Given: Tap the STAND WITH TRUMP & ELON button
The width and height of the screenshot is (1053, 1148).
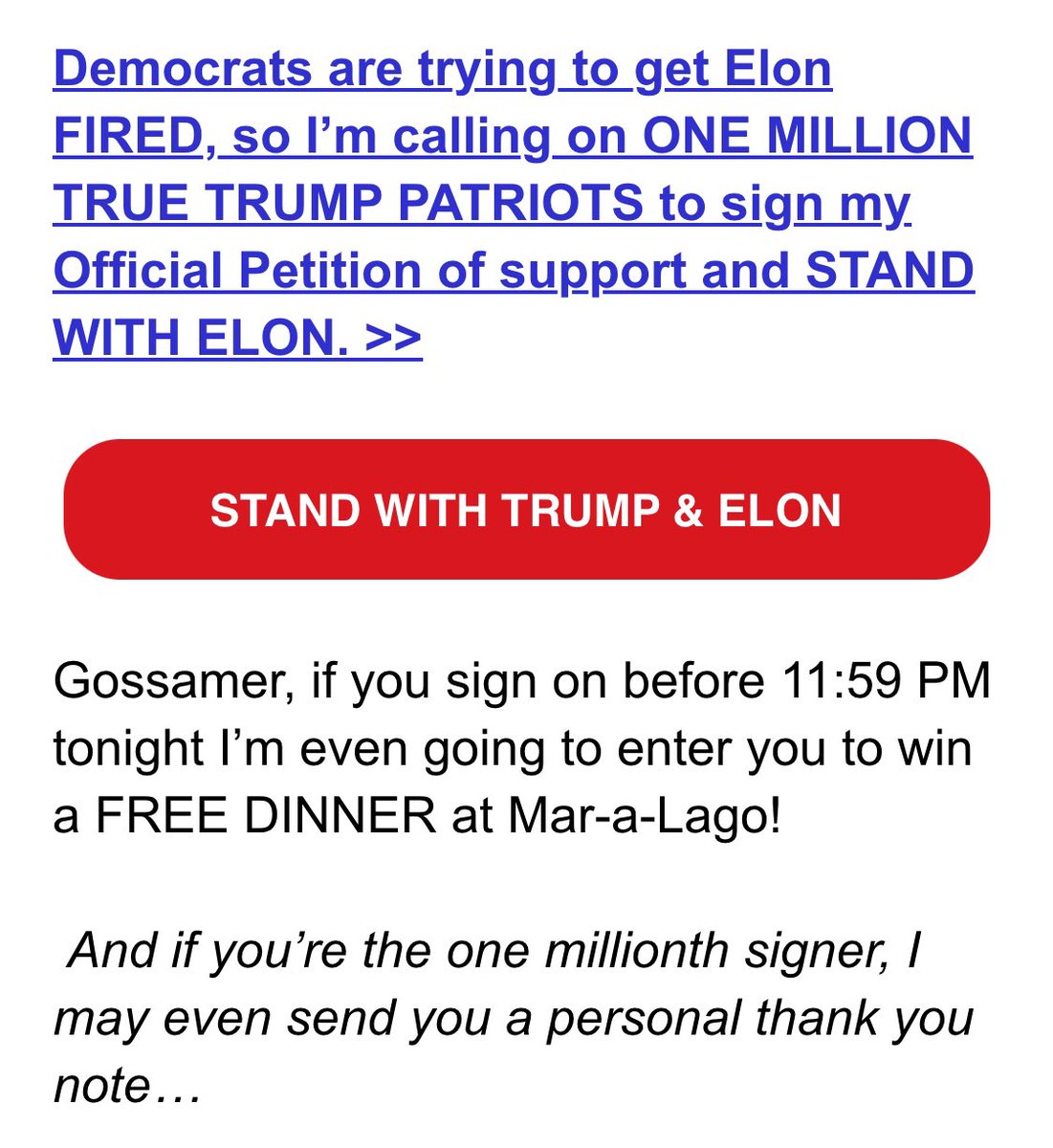Looking at the screenshot, I should [526, 510].
